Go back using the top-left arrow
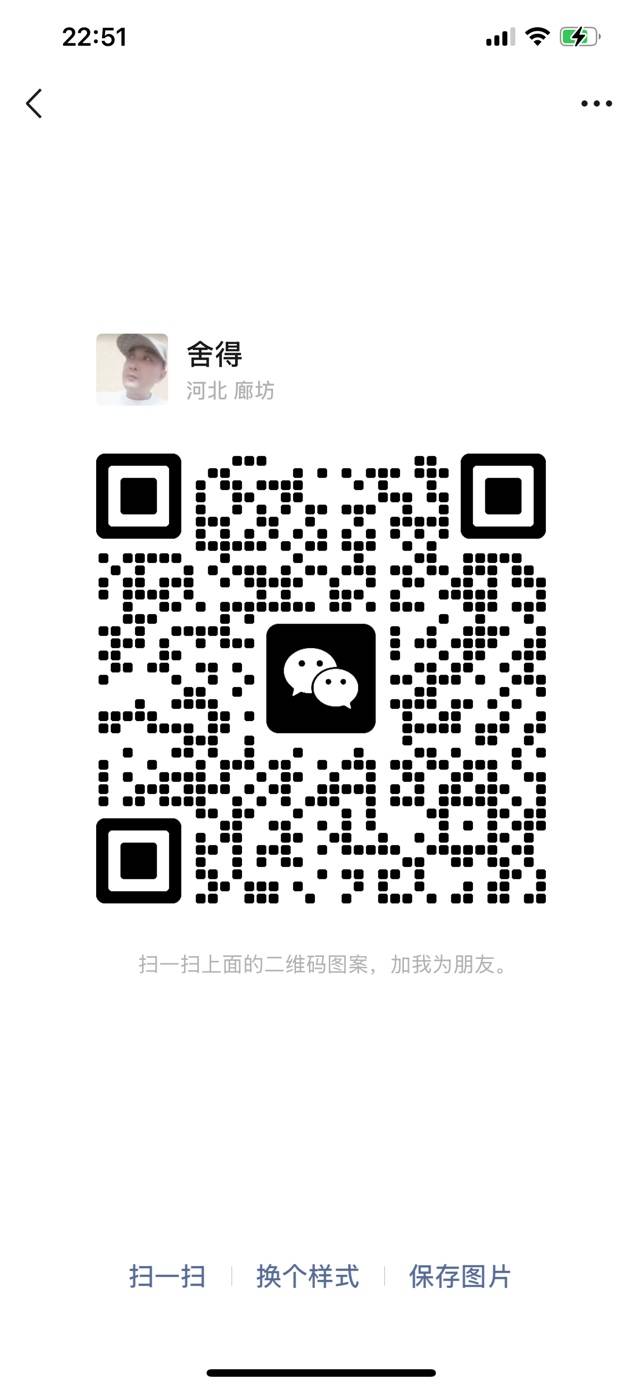 pyautogui.click(x=35, y=103)
